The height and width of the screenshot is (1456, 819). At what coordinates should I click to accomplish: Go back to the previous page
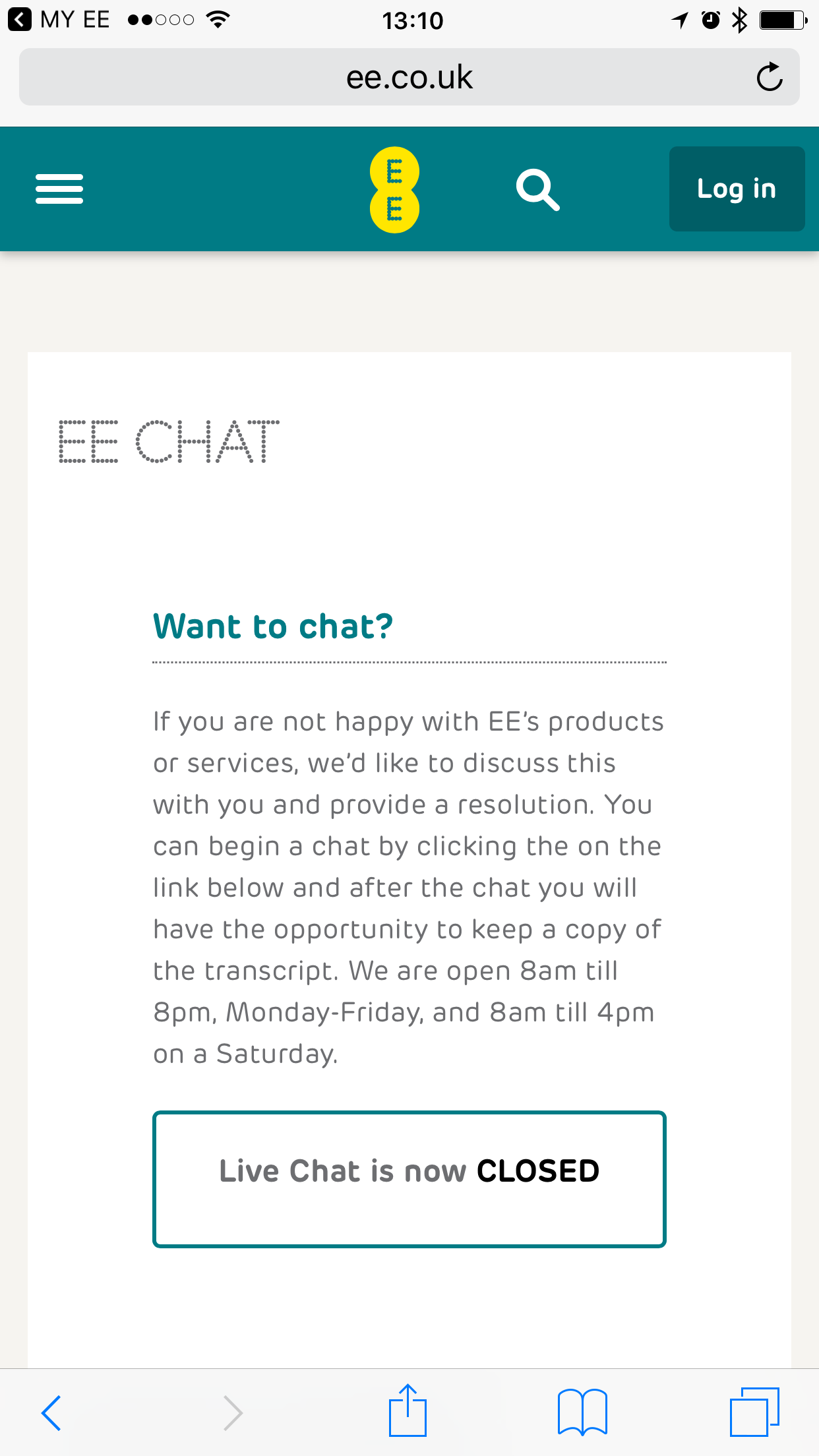tap(51, 1412)
